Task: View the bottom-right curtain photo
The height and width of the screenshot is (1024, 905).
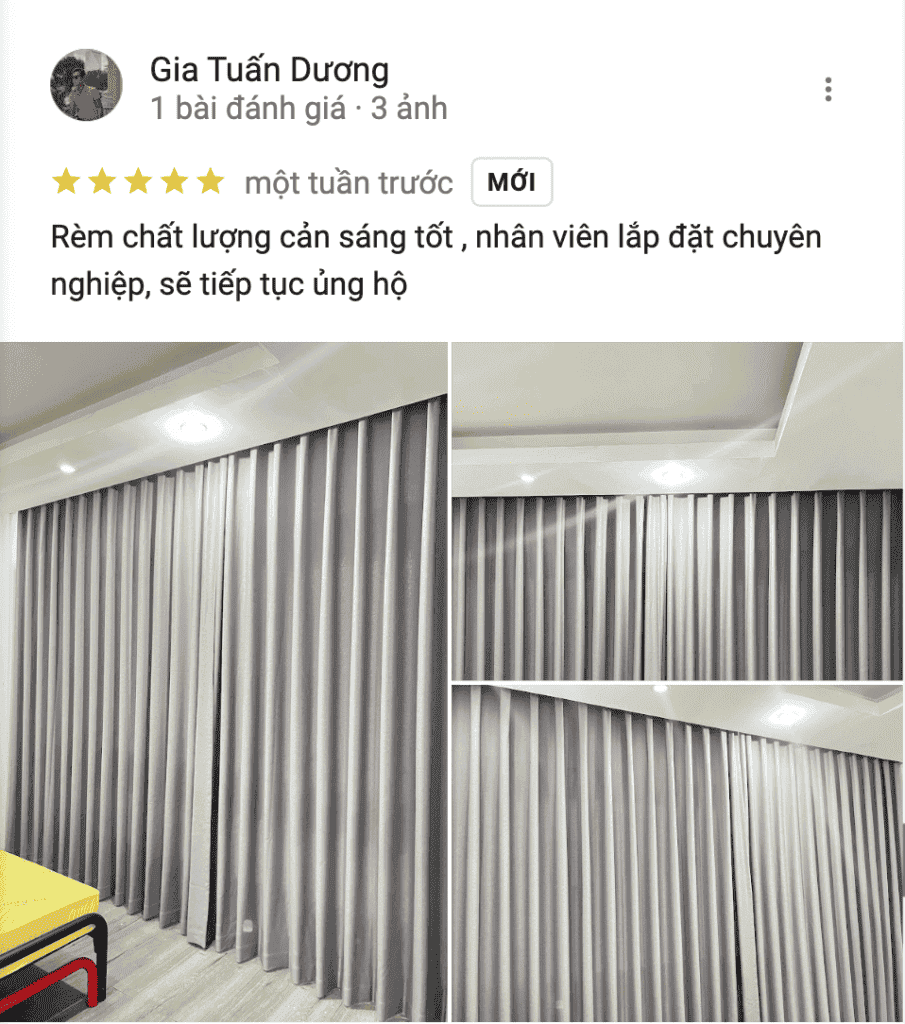Action: point(677,853)
